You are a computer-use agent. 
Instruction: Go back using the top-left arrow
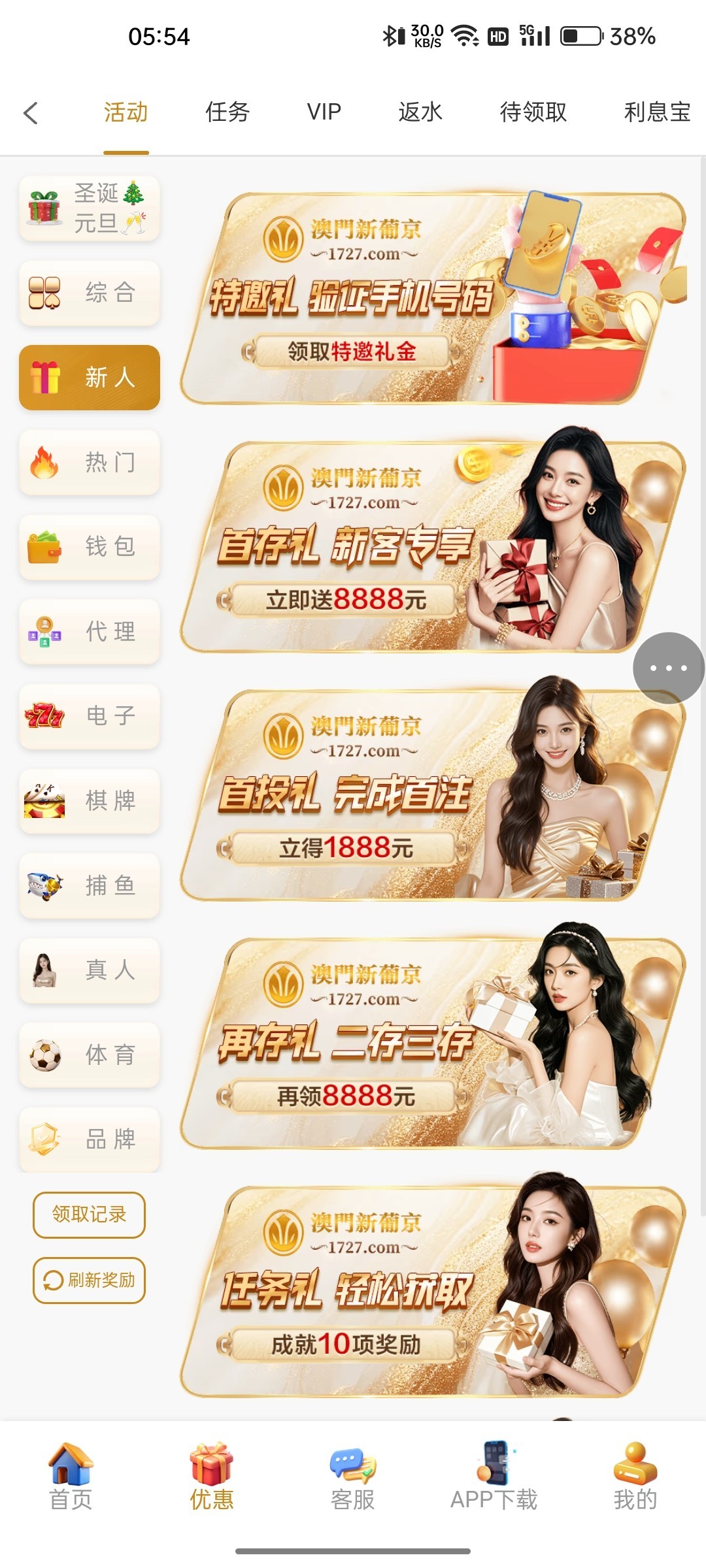(31, 112)
